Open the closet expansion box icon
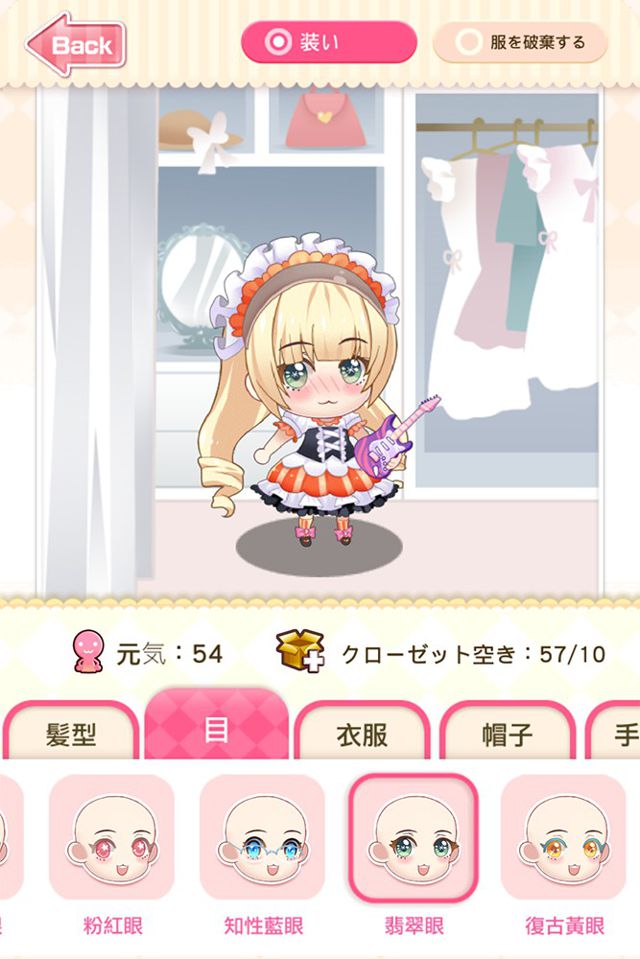 tap(301, 653)
